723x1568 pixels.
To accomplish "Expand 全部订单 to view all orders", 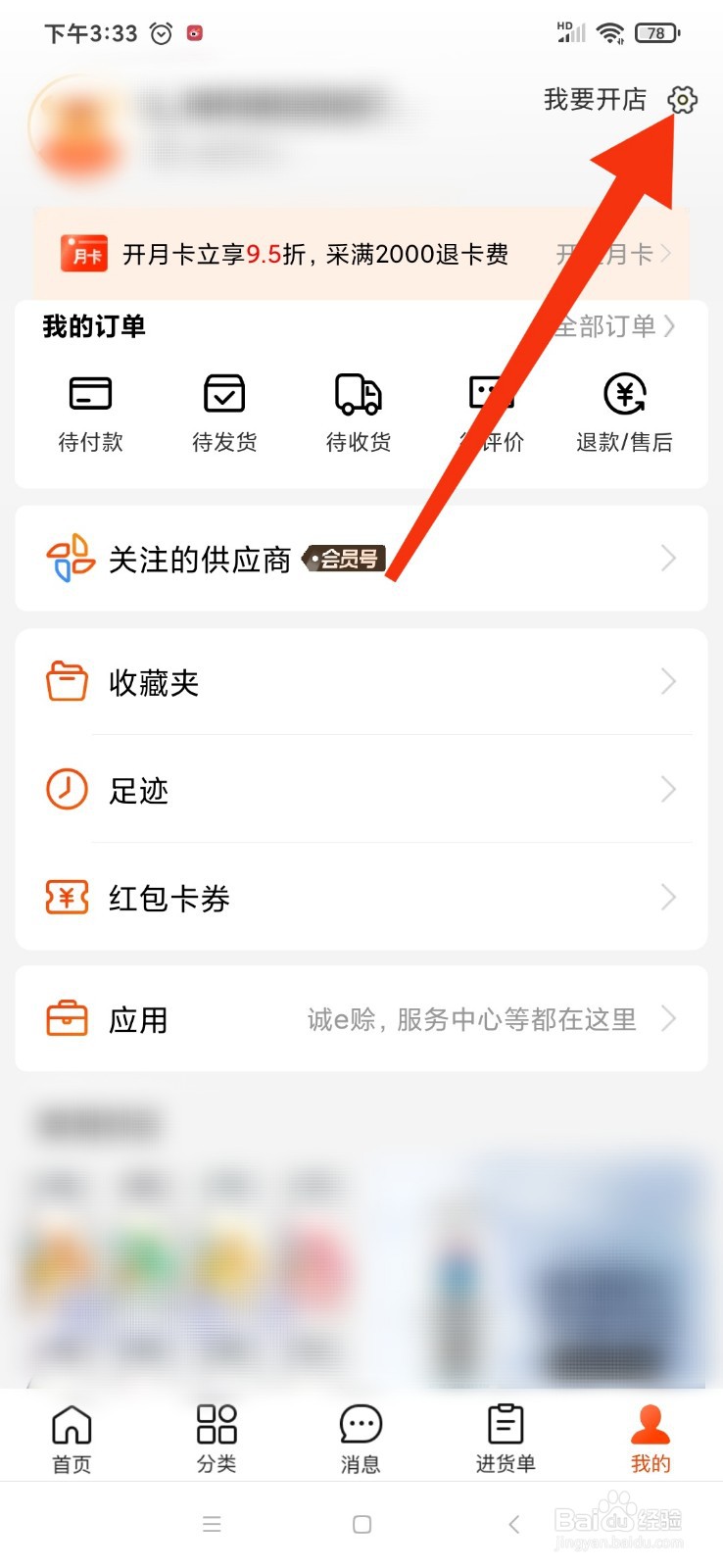I will click(609, 326).
